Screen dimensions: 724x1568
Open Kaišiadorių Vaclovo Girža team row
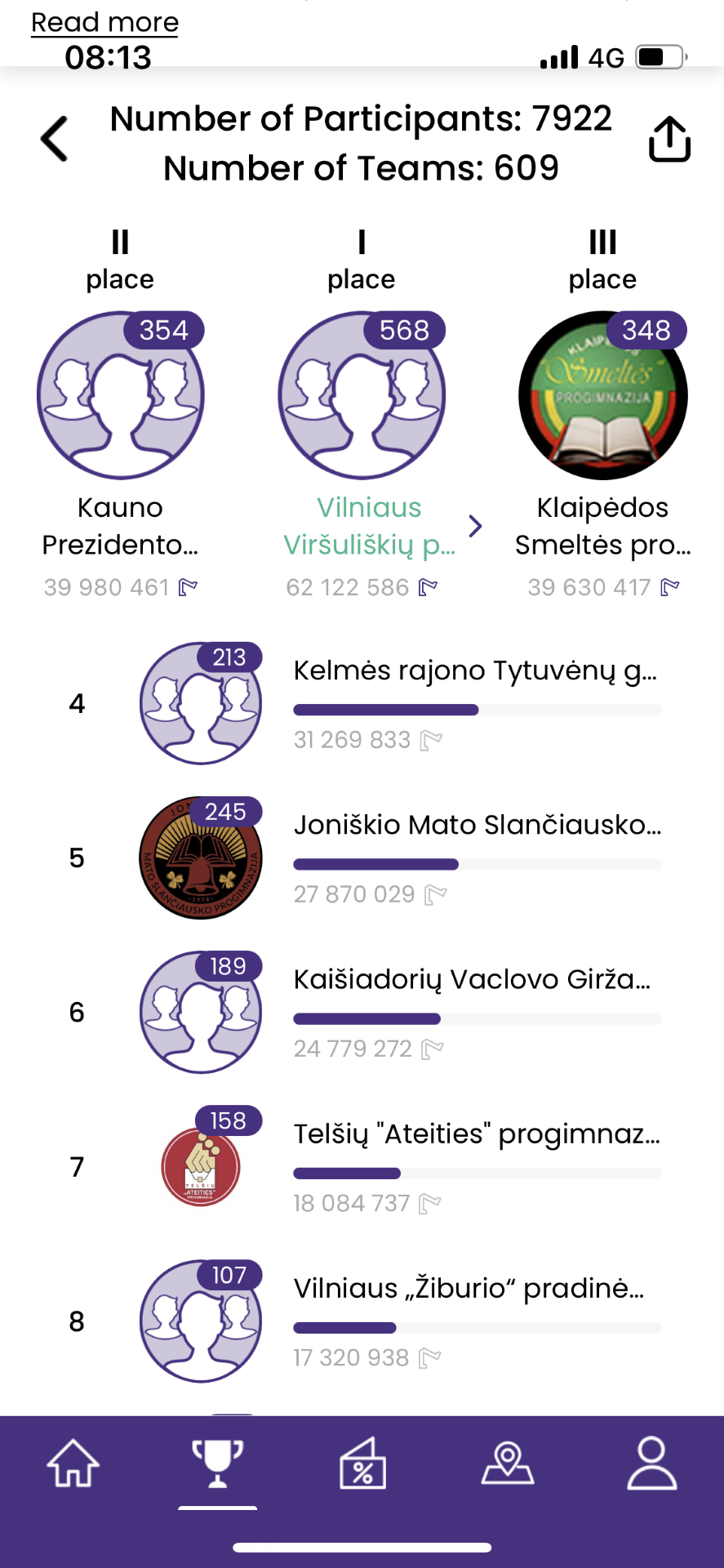(x=362, y=1012)
